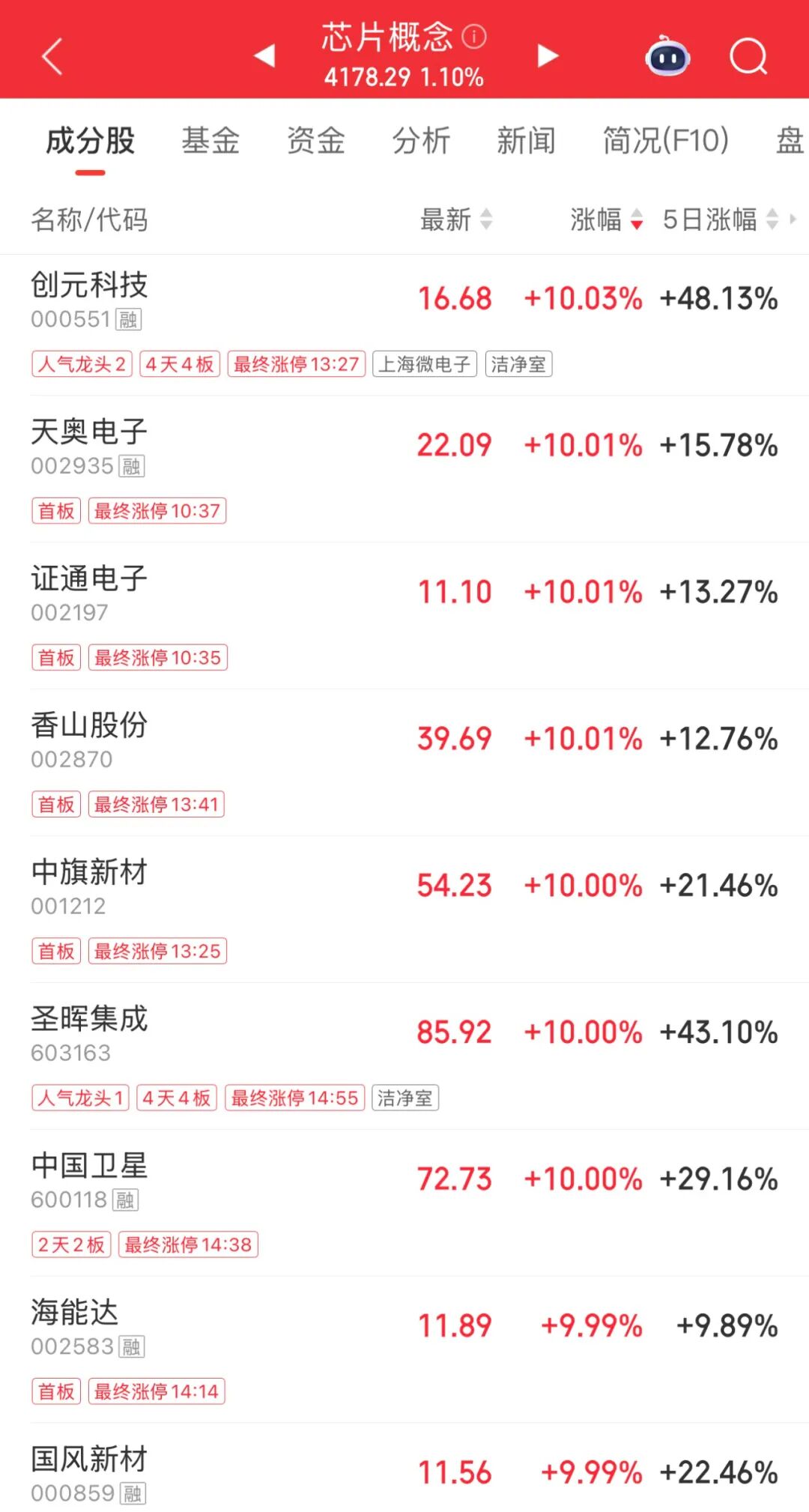The image size is (809, 1512).
Task: Switch to the next sector with right triangle
Action: pyautogui.click(x=548, y=55)
